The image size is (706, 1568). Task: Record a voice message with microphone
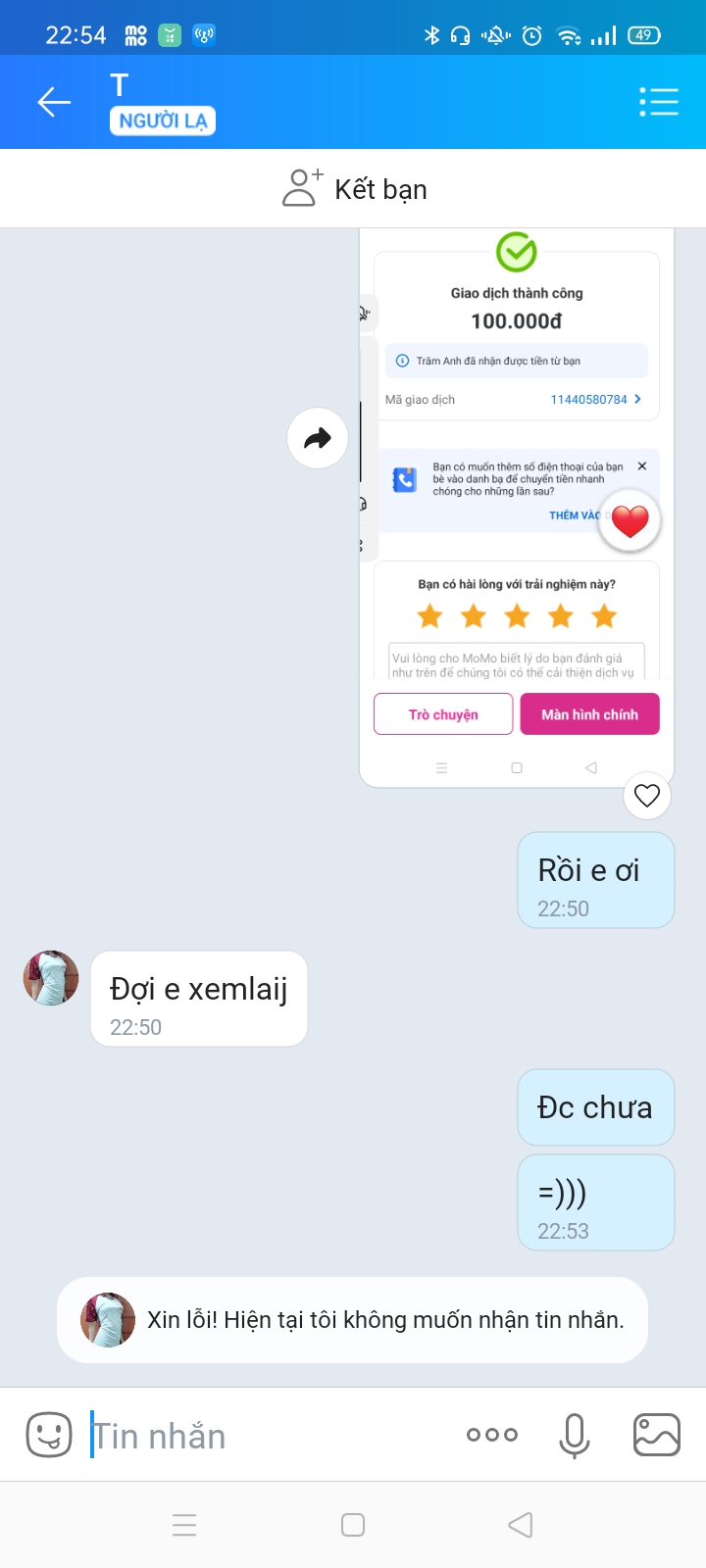pos(575,1436)
